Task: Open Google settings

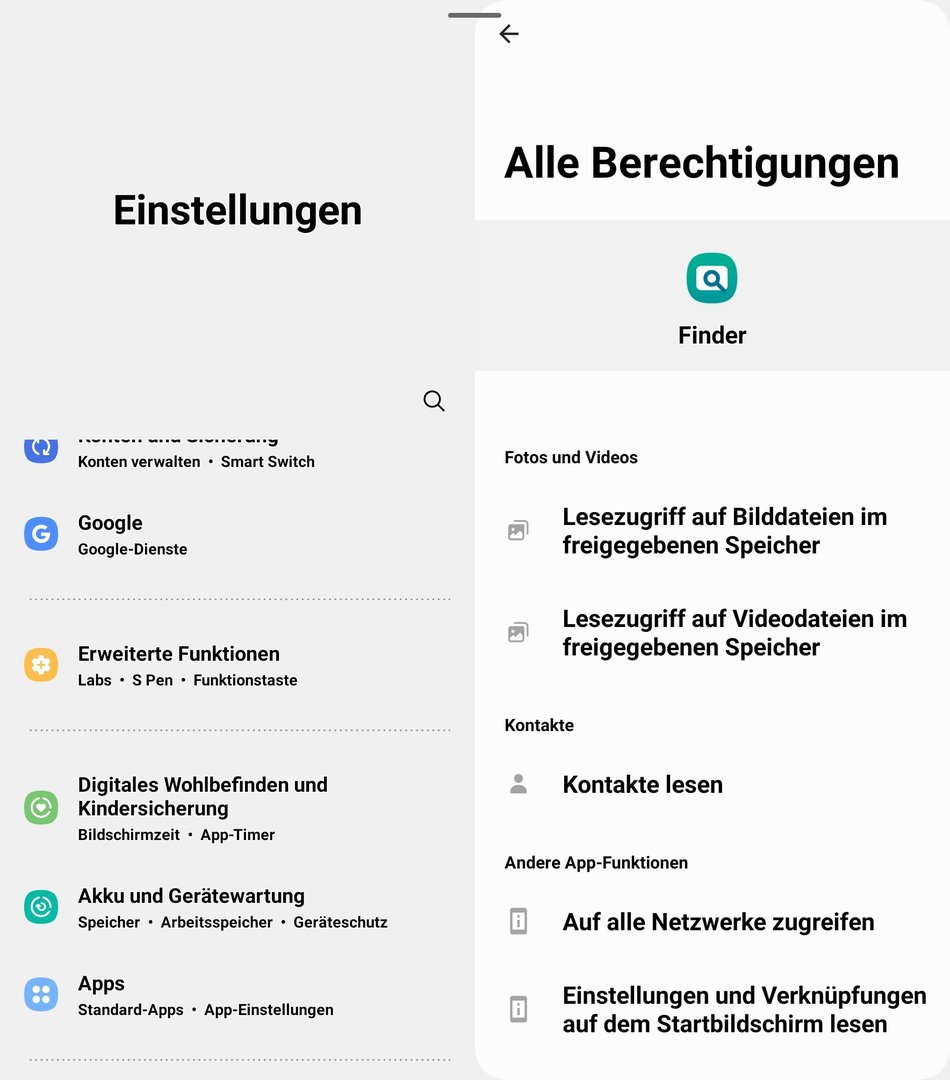Action: tap(237, 535)
